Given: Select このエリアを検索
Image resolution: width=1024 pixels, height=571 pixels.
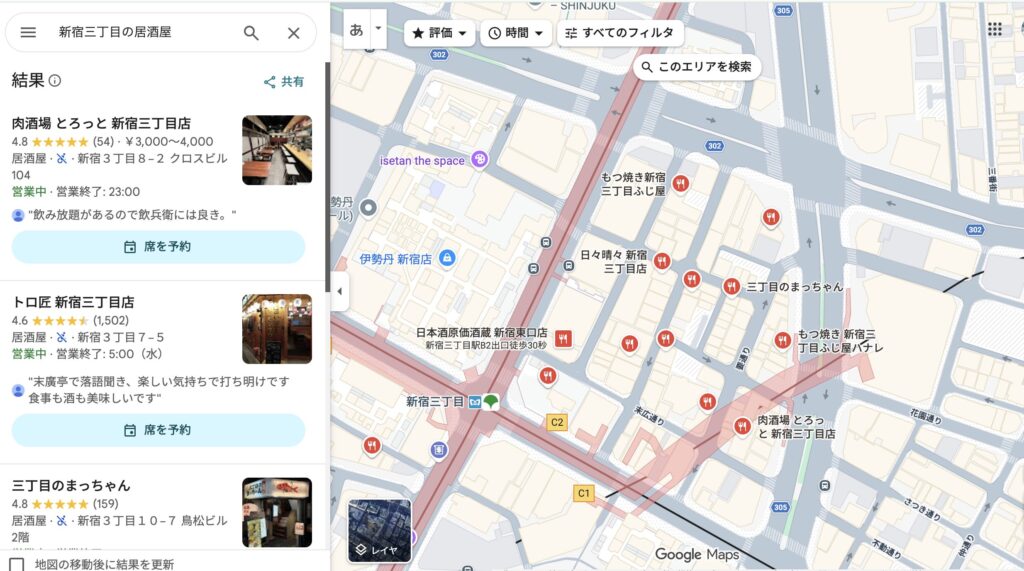Looking at the screenshot, I should (696, 67).
